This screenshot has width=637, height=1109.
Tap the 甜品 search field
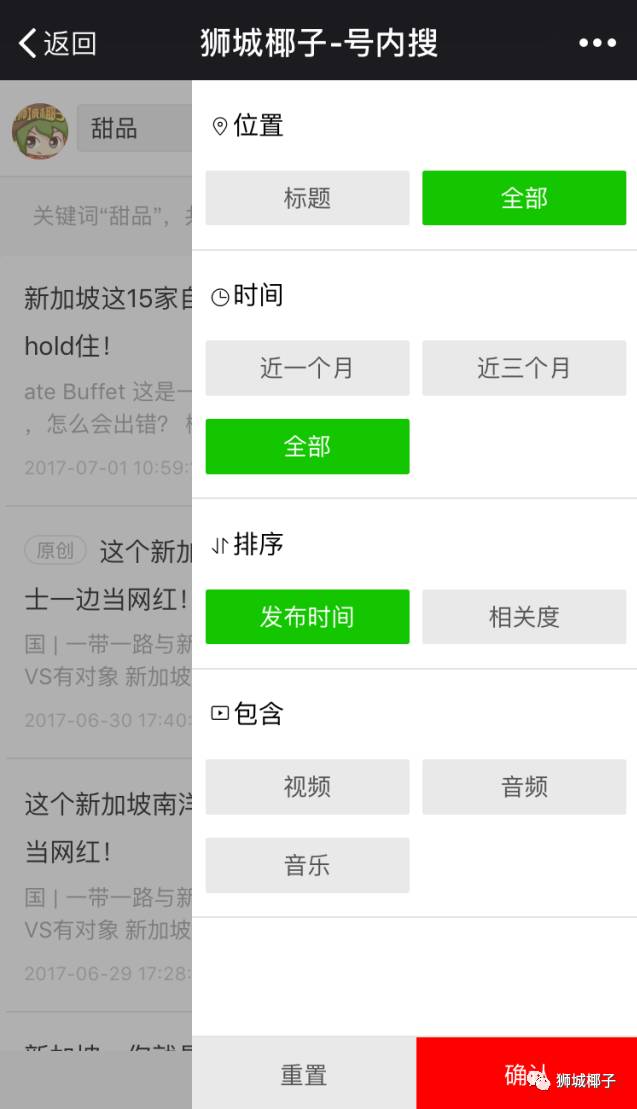point(130,129)
